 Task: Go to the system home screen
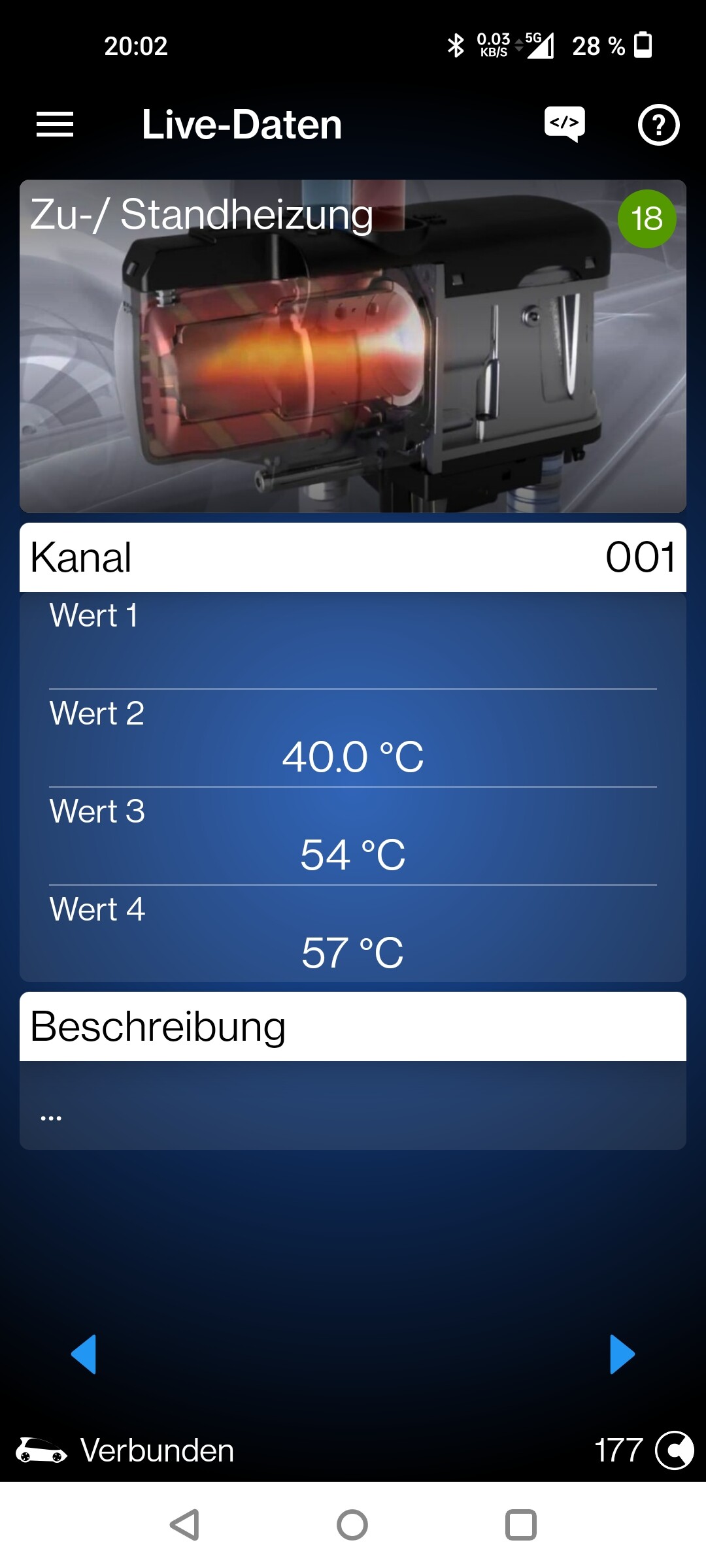coord(352,1526)
